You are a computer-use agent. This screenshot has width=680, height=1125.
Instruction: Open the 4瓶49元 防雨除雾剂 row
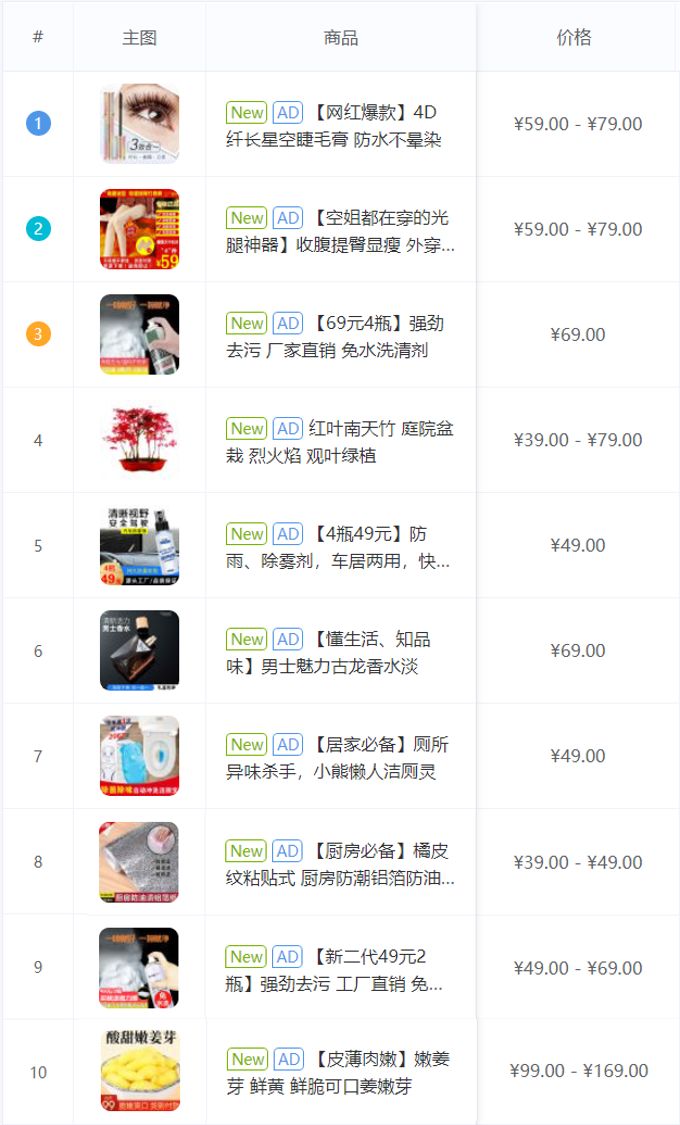340,545
